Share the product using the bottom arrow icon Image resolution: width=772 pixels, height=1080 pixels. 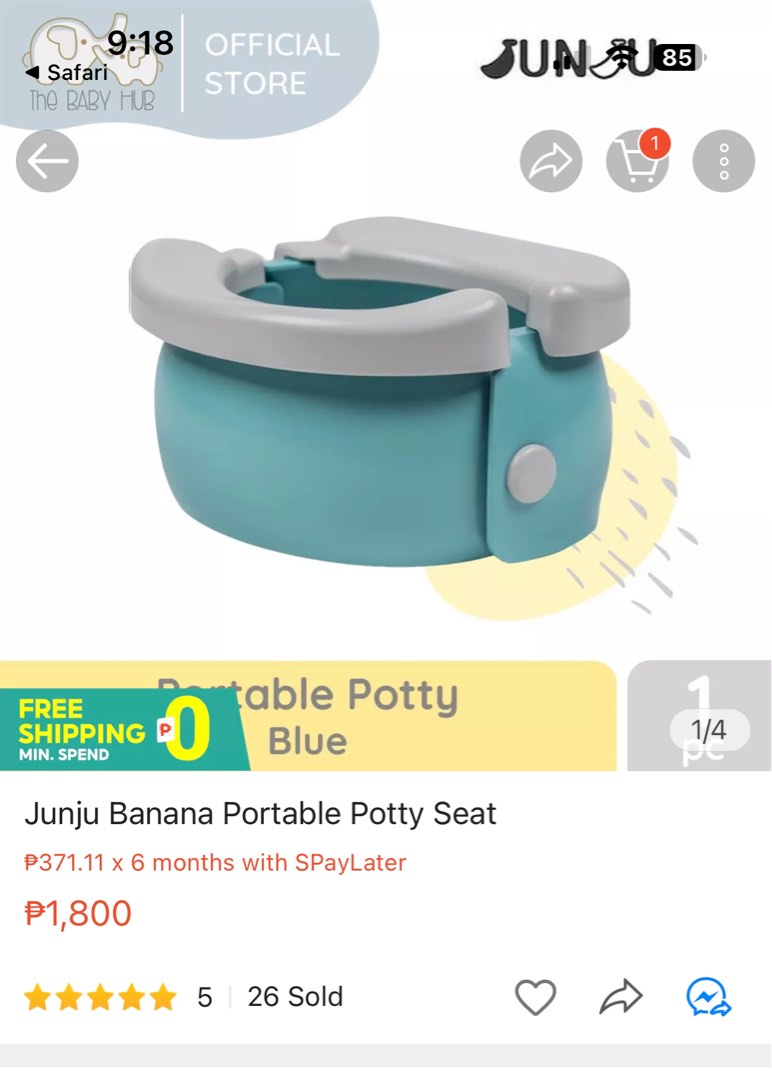(622, 996)
